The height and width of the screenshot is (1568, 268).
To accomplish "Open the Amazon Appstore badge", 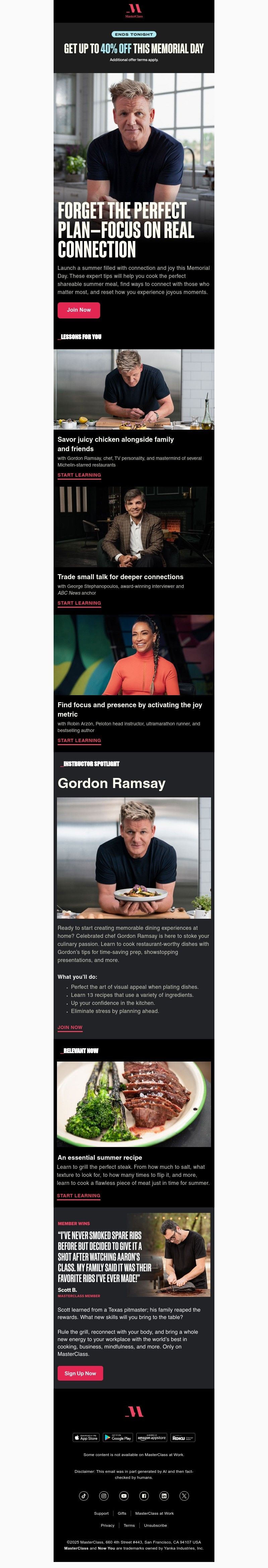I will pyautogui.click(x=151, y=1438).
